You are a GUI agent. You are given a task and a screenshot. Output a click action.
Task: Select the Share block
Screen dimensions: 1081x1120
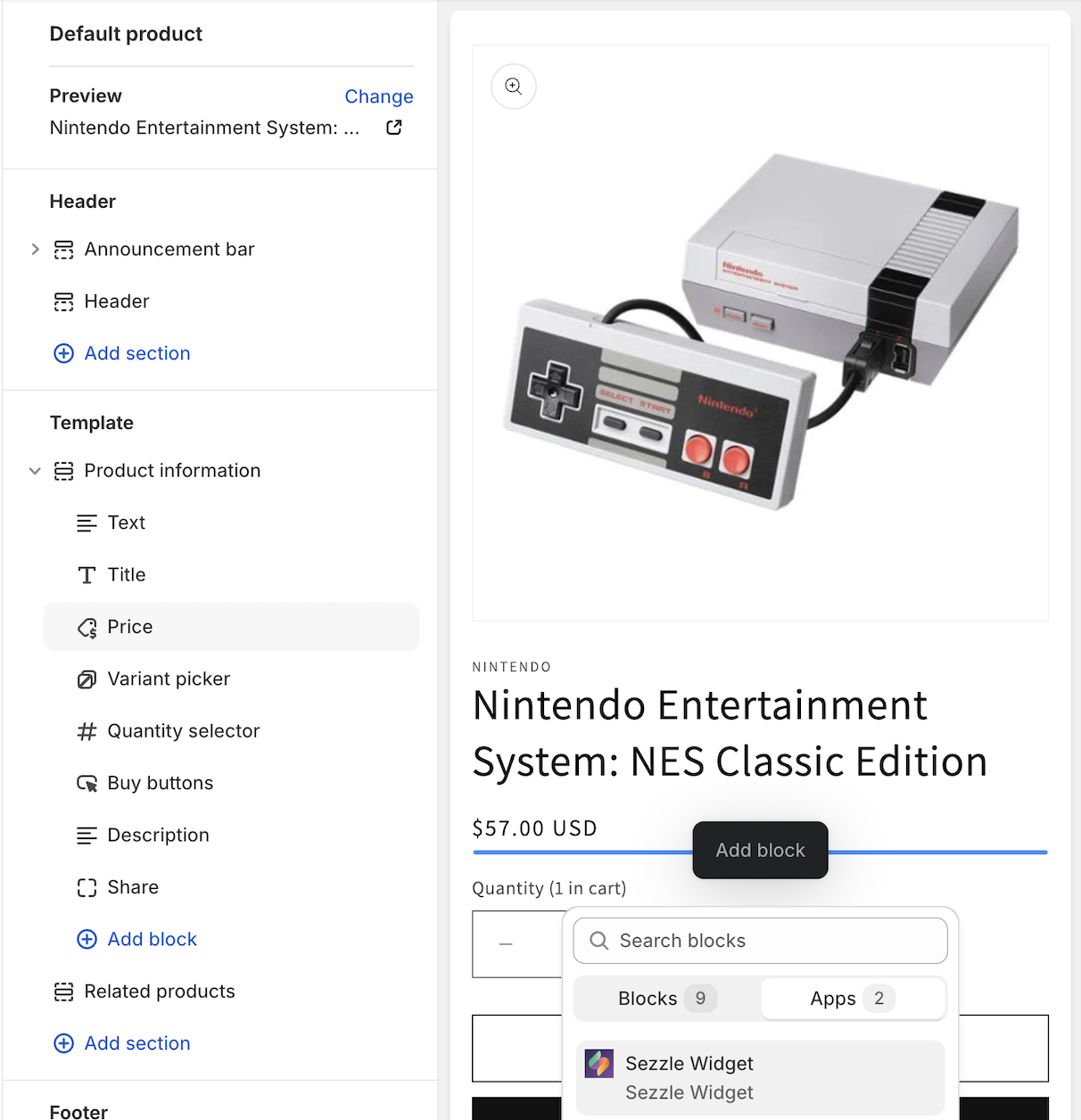[x=133, y=887]
